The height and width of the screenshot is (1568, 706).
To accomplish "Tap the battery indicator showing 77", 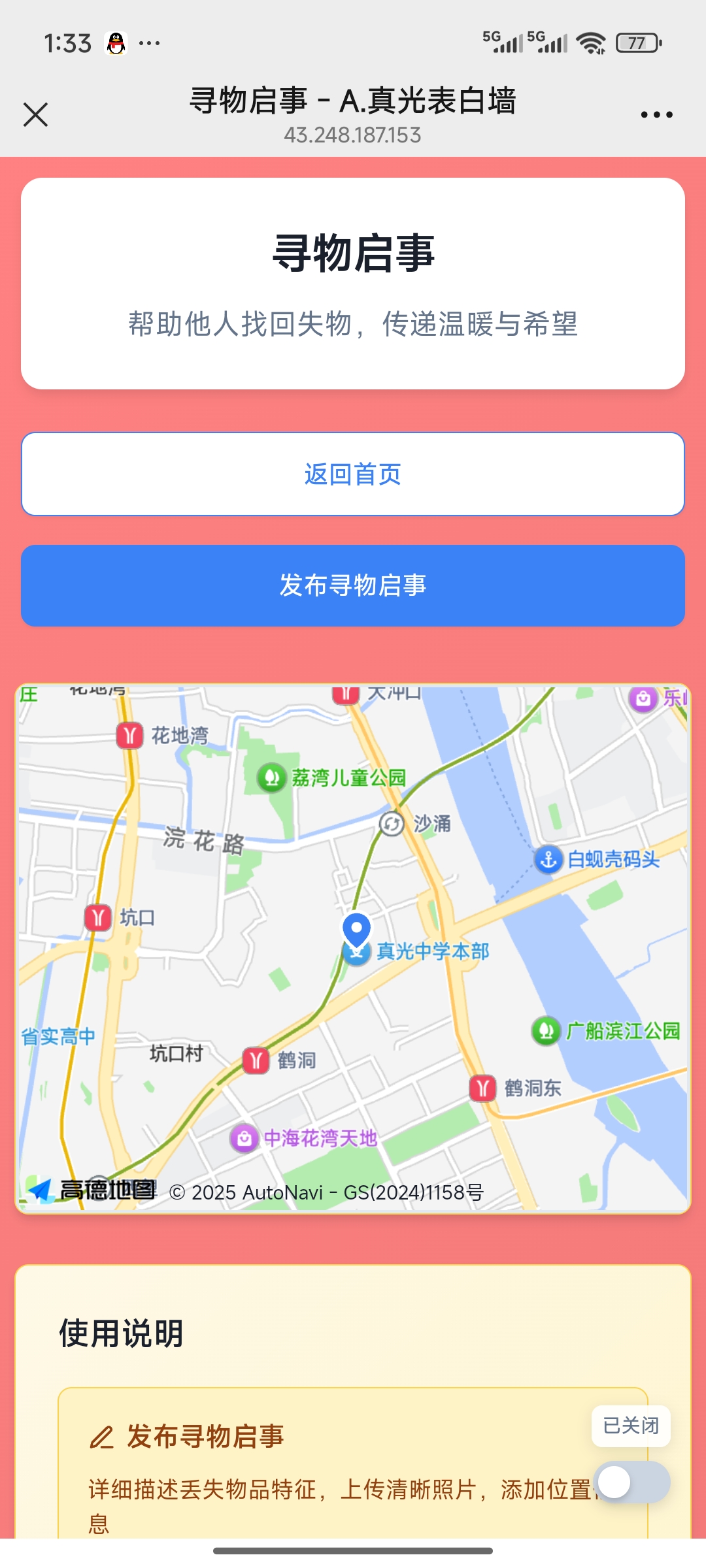I will coord(637,42).
